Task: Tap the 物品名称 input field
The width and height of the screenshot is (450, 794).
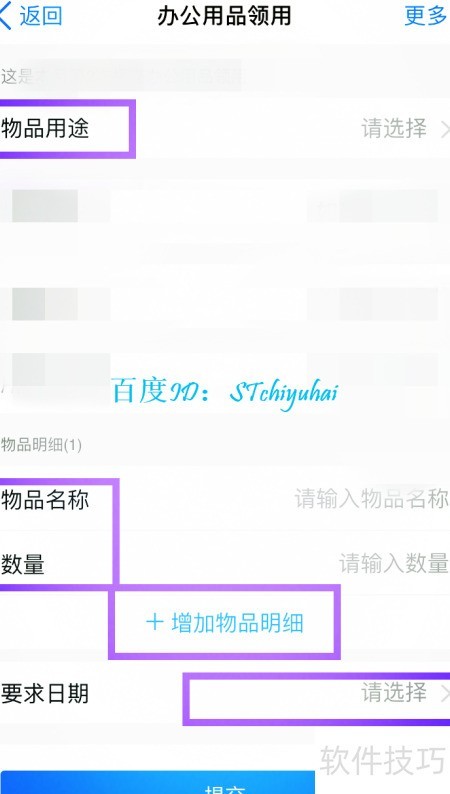Action: point(225,499)
